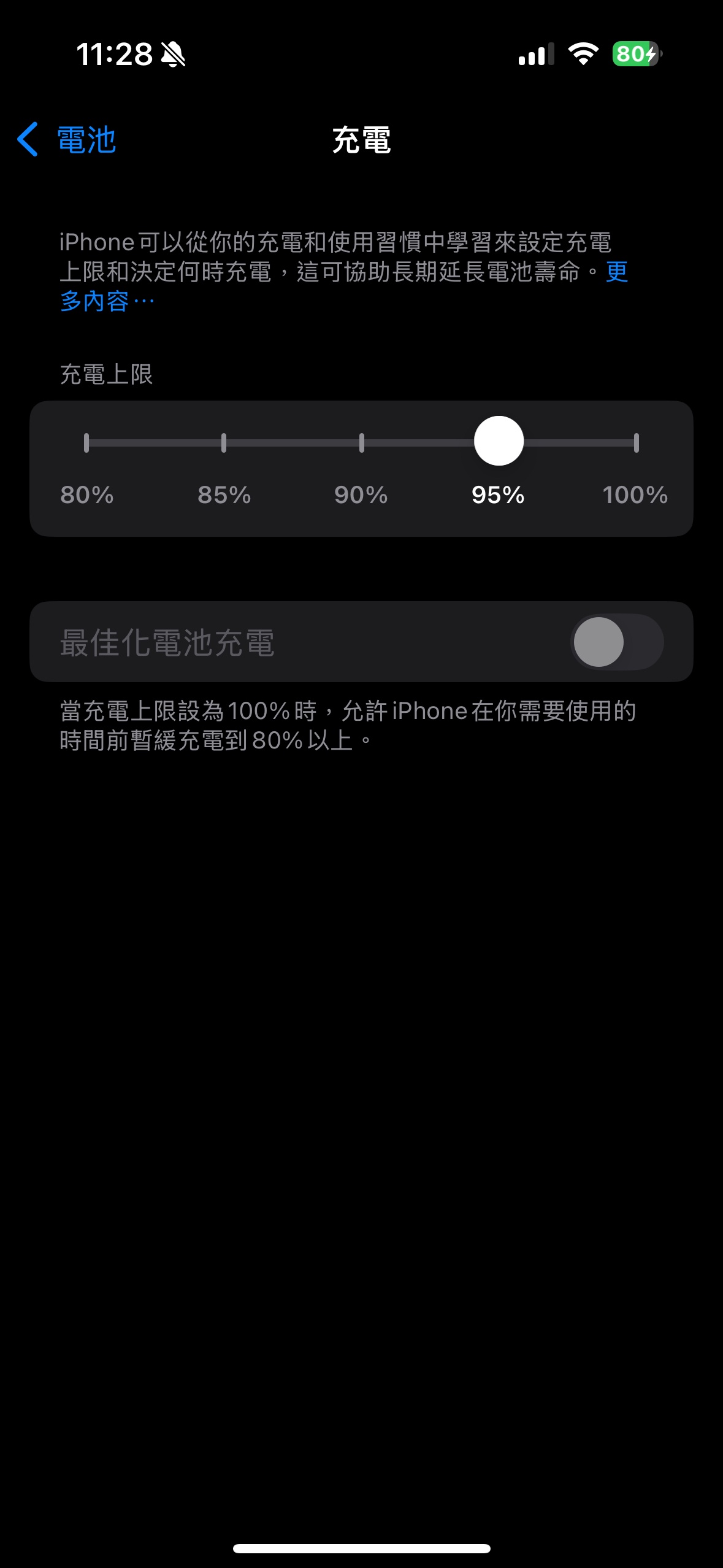723x1568 pixels.
Task: Set charge limit to 90%
Action: [x=361, y=442]
